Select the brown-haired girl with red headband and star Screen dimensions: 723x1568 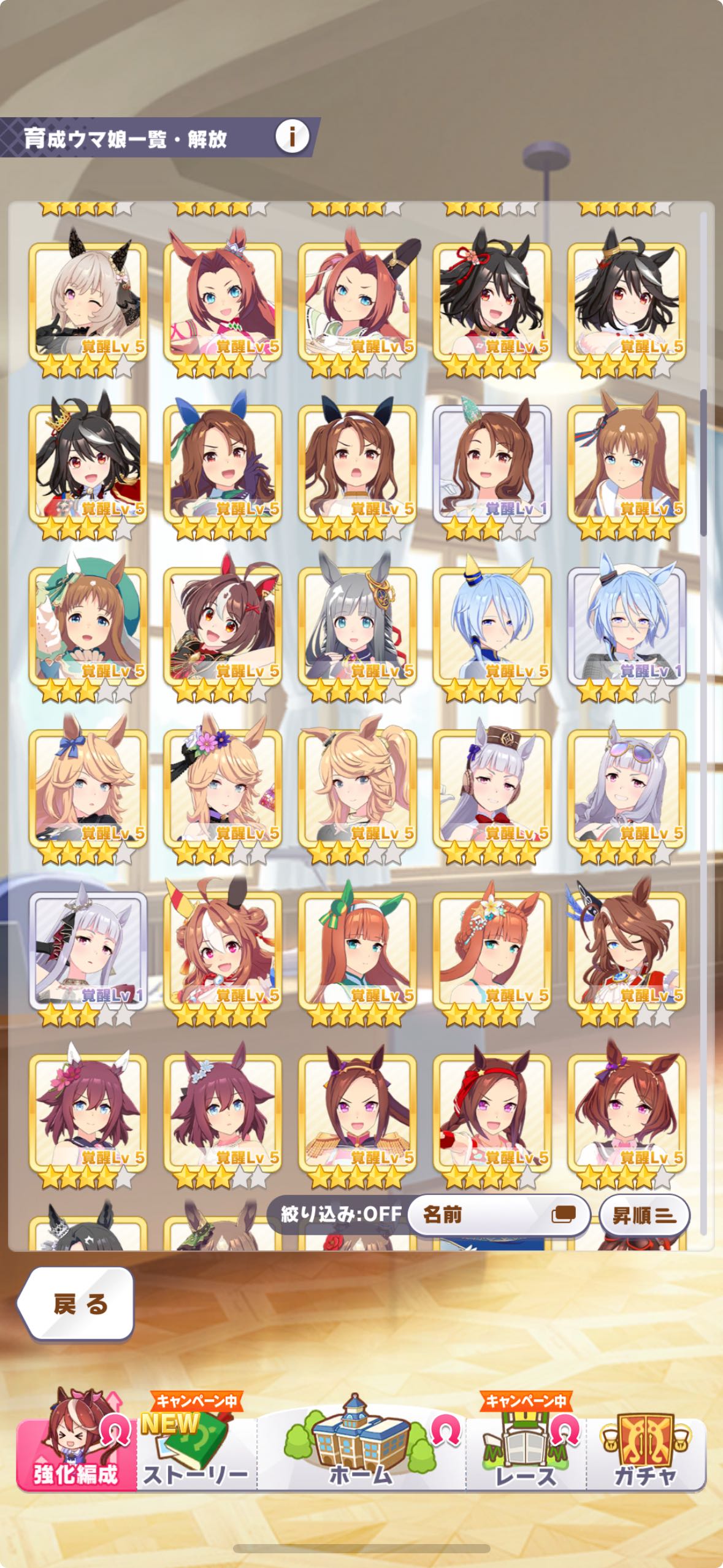[492, 1112]
